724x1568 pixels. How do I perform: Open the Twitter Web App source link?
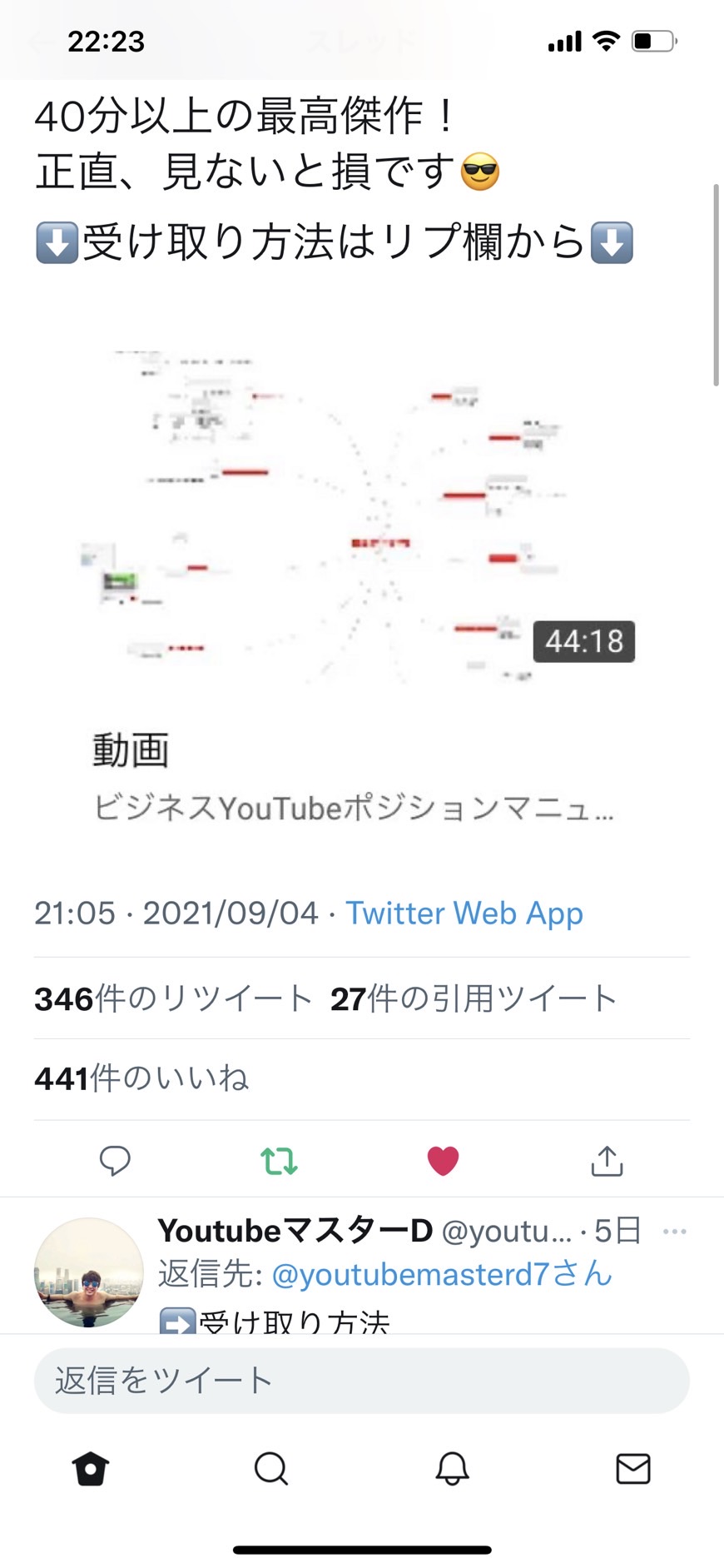(x=464, y=913)
